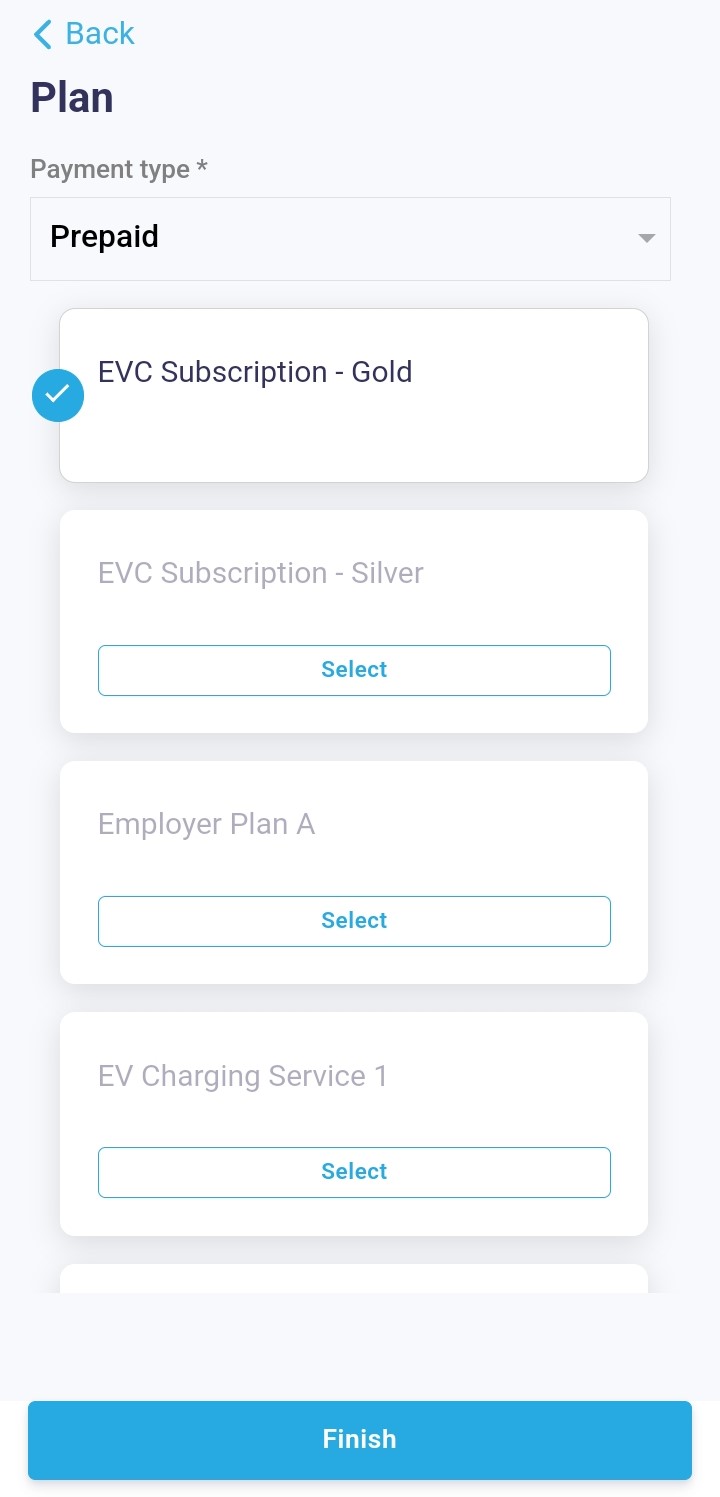Confirm plan selection with Finish

(359, 1439)
